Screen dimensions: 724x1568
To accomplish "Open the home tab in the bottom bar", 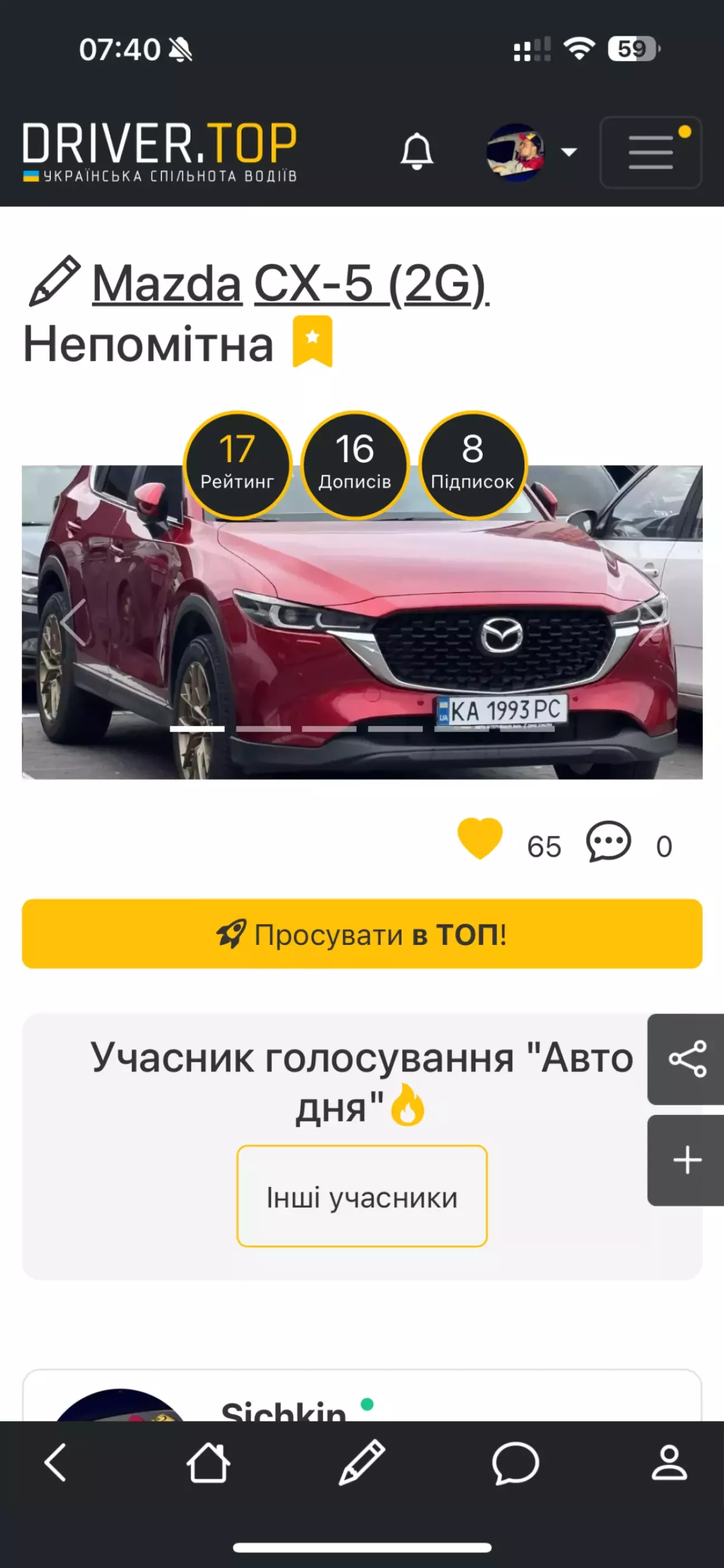I will pos(208,1462).
